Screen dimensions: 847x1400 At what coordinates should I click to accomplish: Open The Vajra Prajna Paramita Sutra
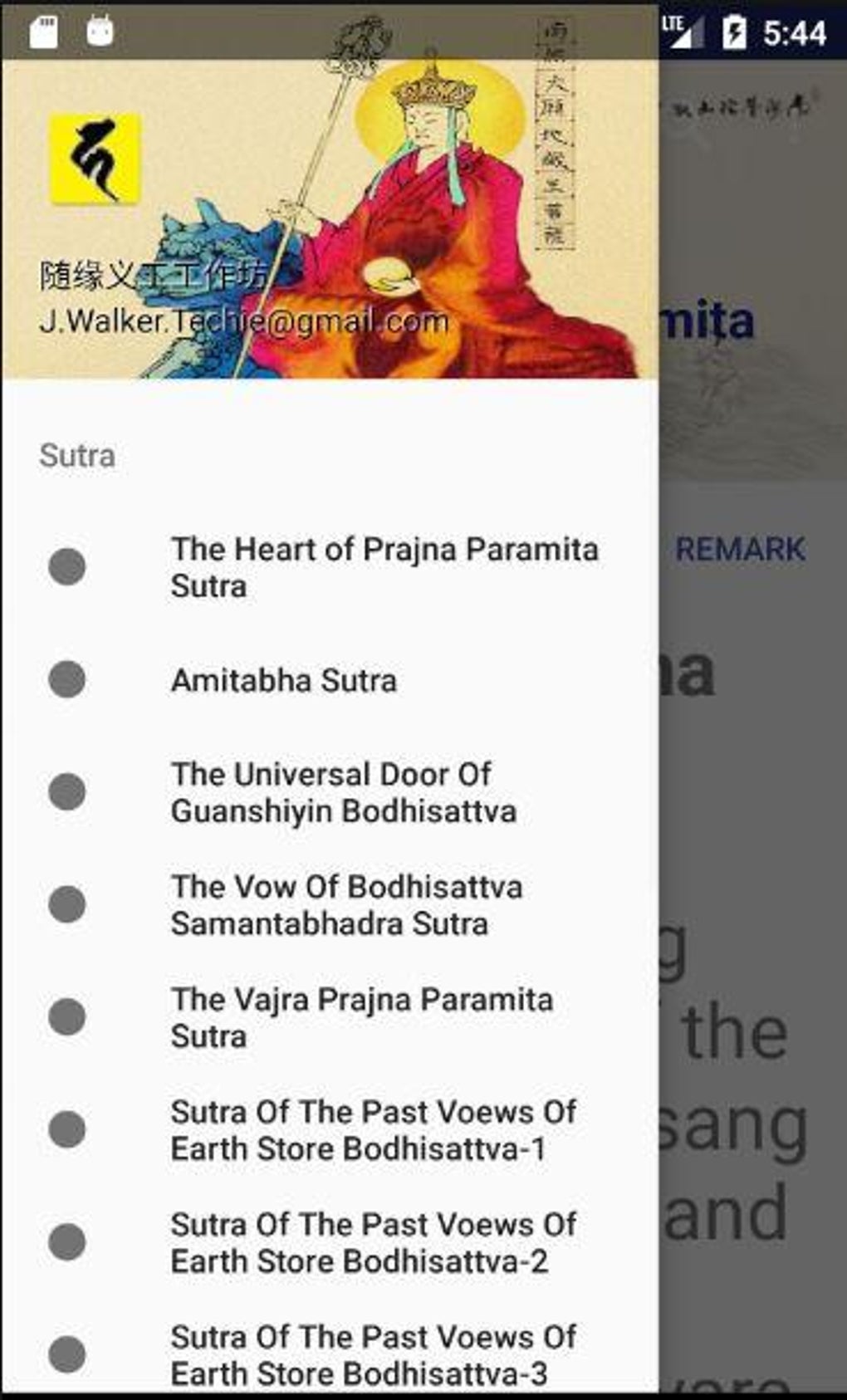330,1017
